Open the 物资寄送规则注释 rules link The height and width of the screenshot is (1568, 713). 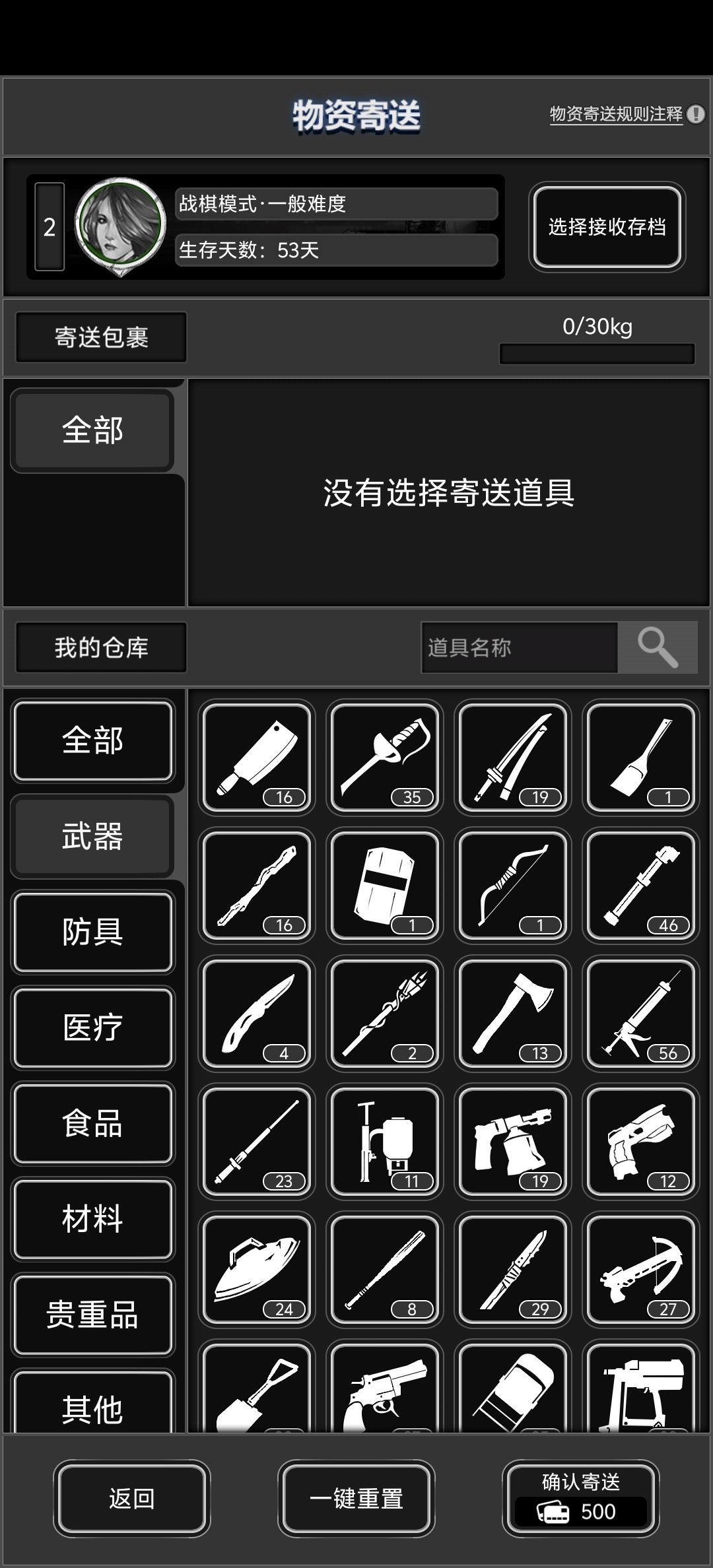pos(614,114)
